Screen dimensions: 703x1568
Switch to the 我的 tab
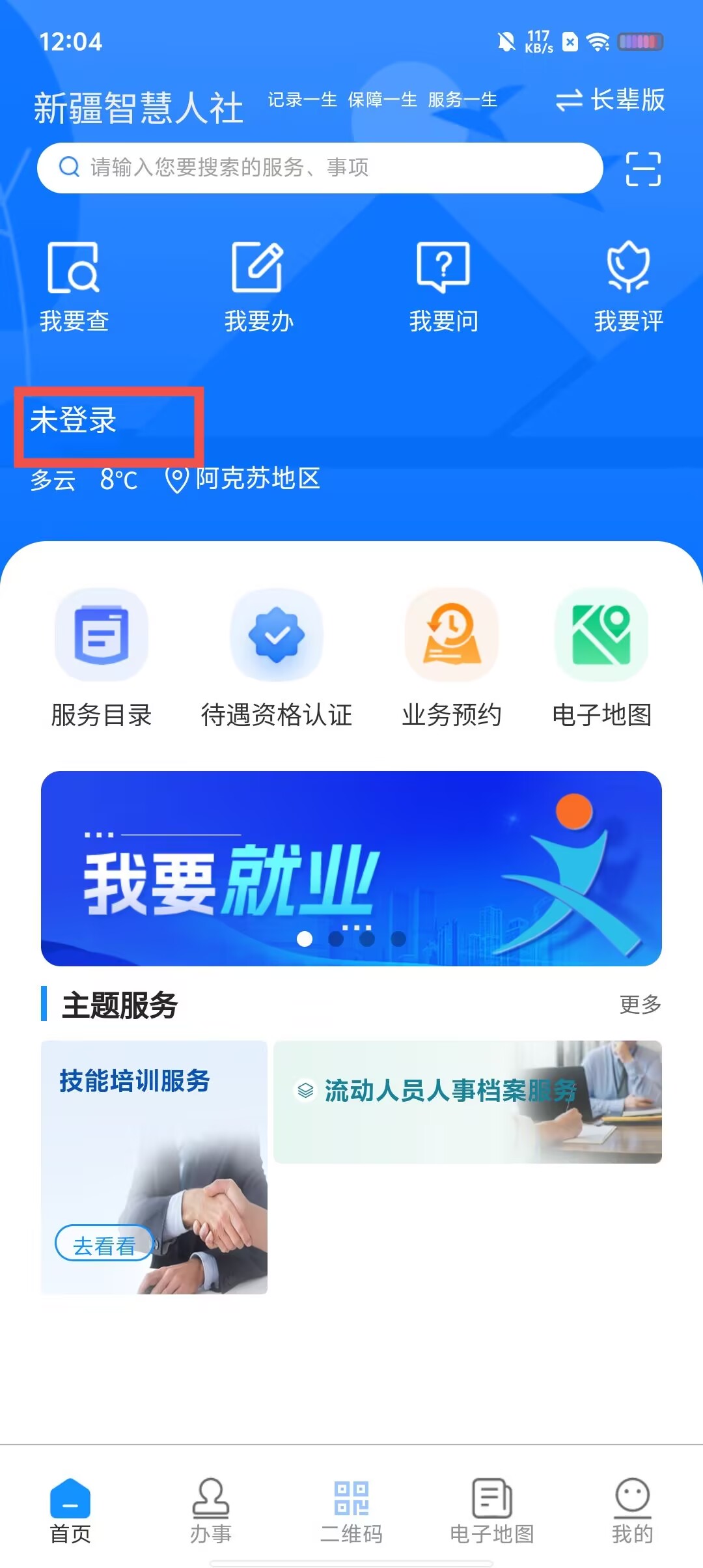[x=632, y=1511]
